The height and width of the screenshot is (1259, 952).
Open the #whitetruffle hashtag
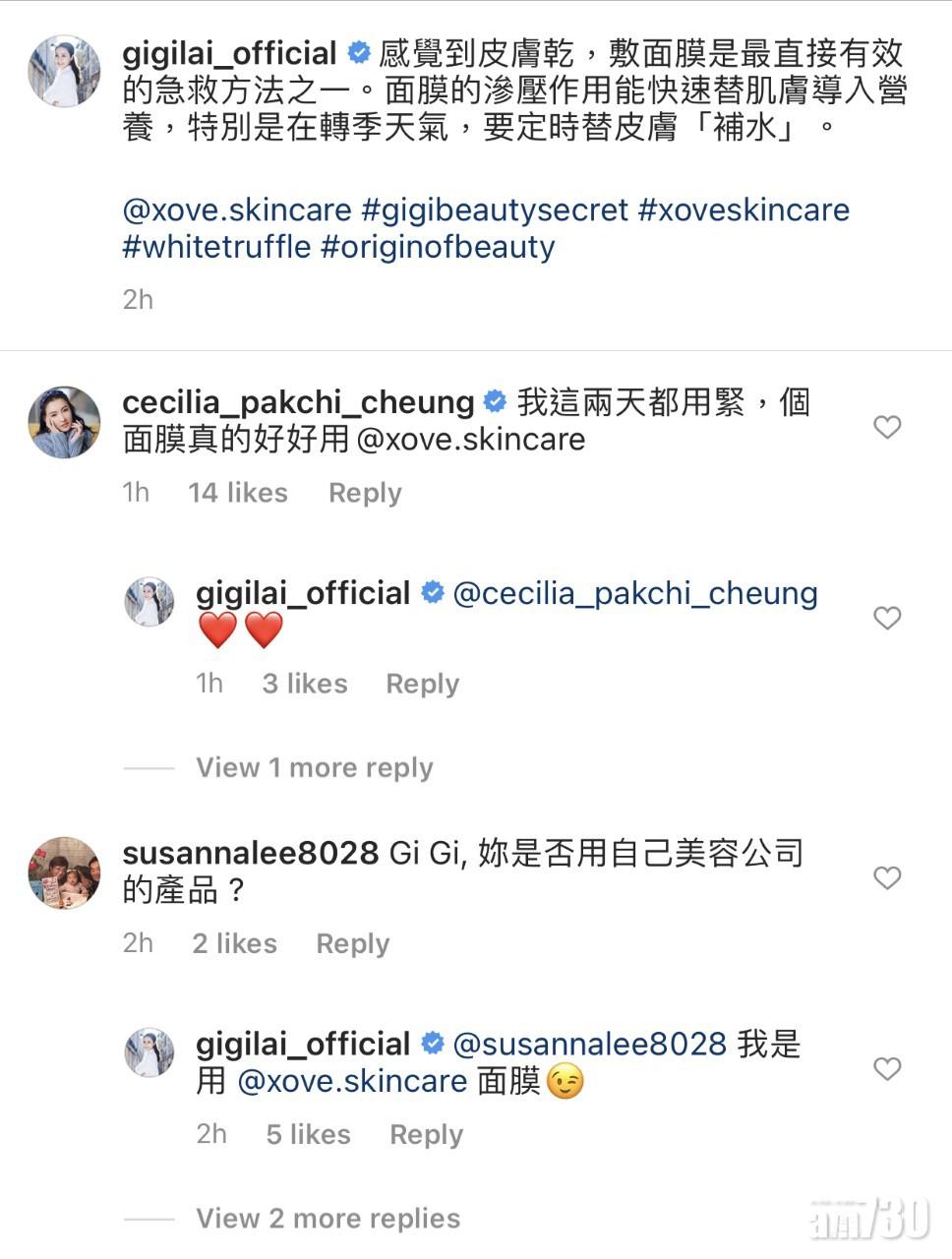click(216, 246)
